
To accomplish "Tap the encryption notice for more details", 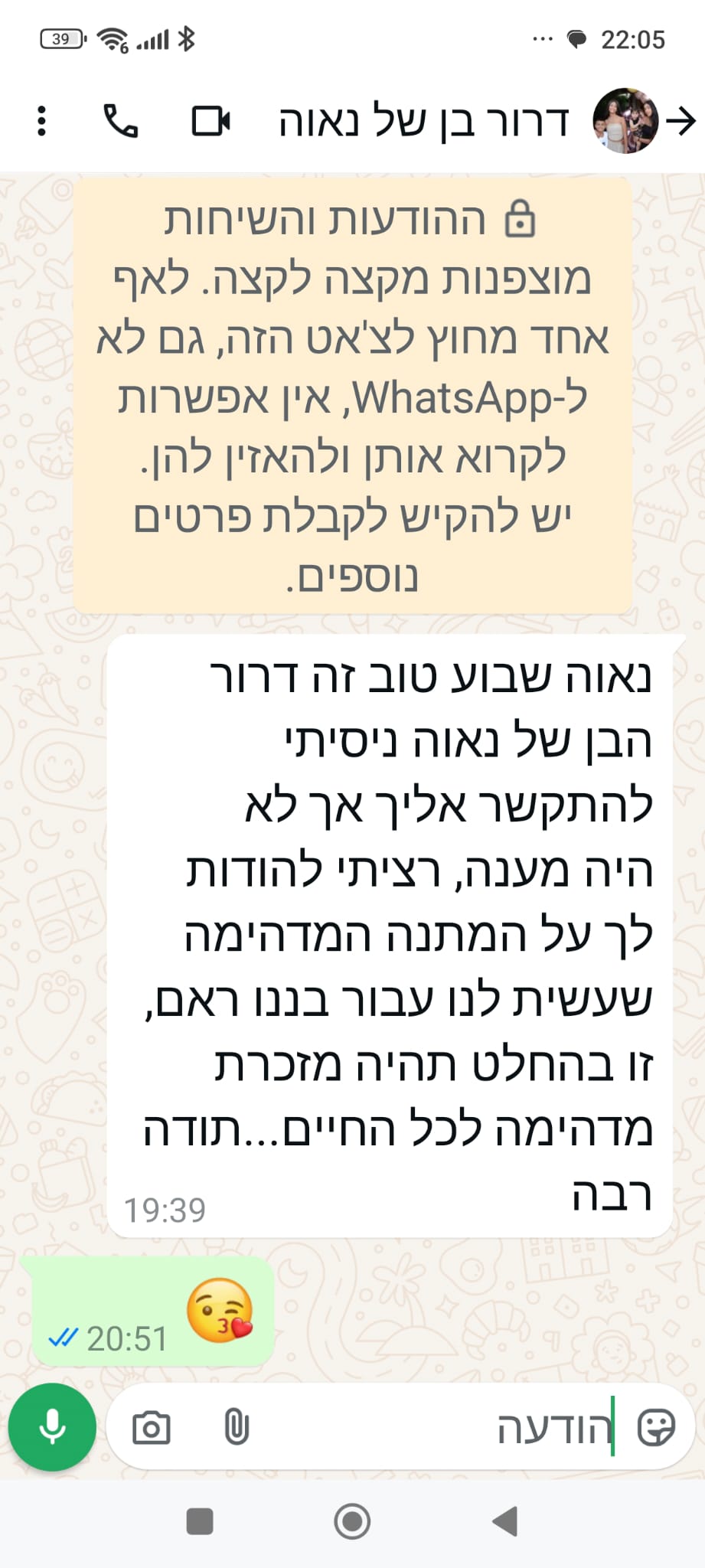I will click(353, 396).
